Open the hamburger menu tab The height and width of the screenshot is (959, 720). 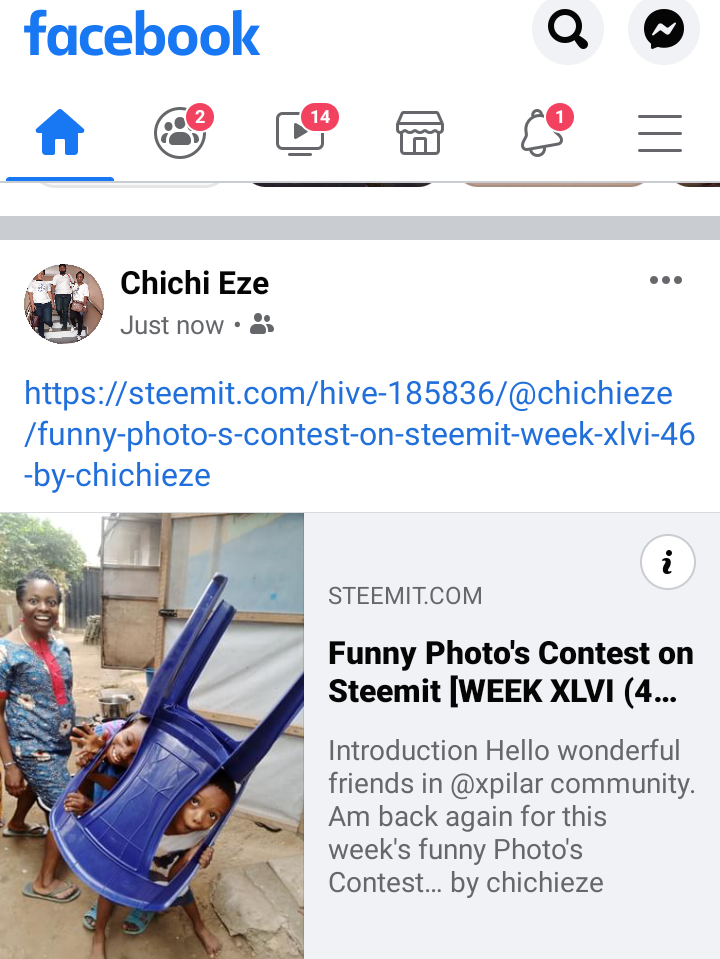[660, 133]
